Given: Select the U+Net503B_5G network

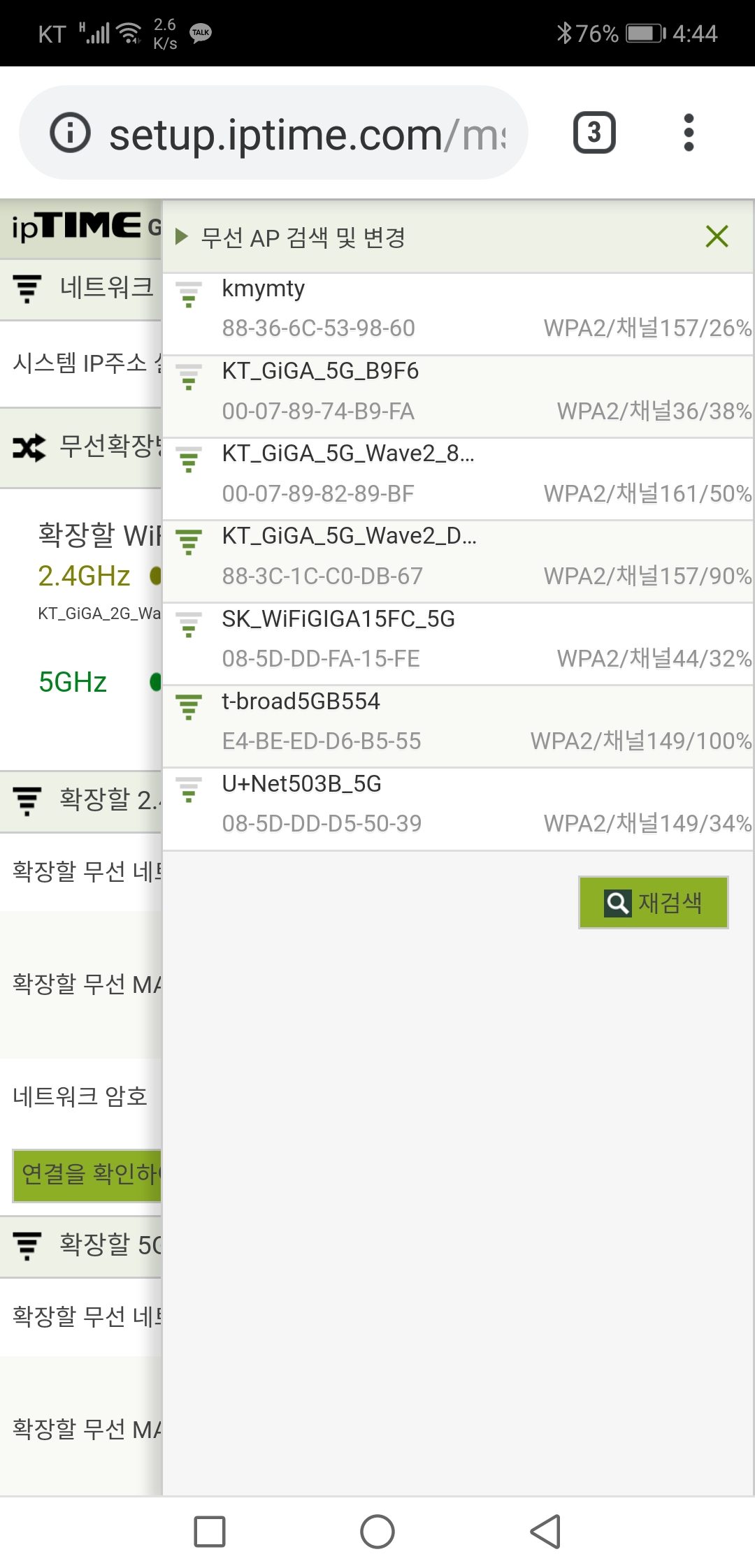Looking at the screenshot, I should (459, 809).
